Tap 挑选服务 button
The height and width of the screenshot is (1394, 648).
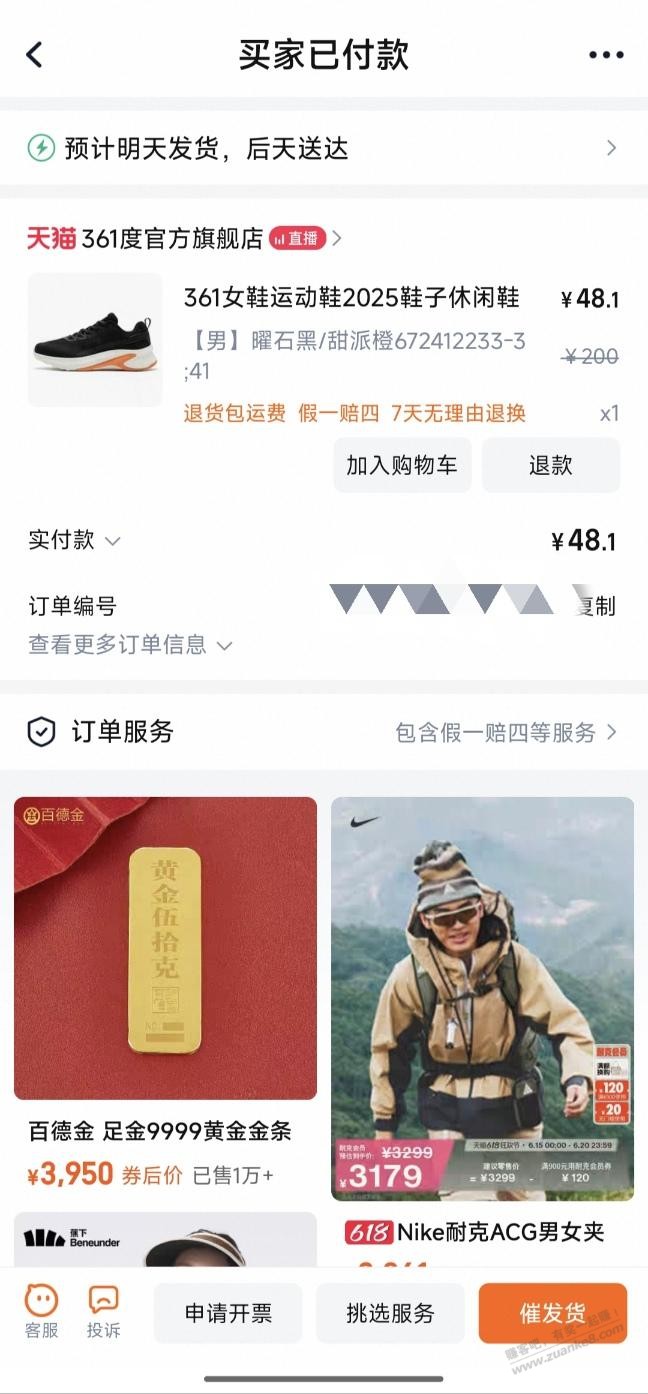[390, 1313]
